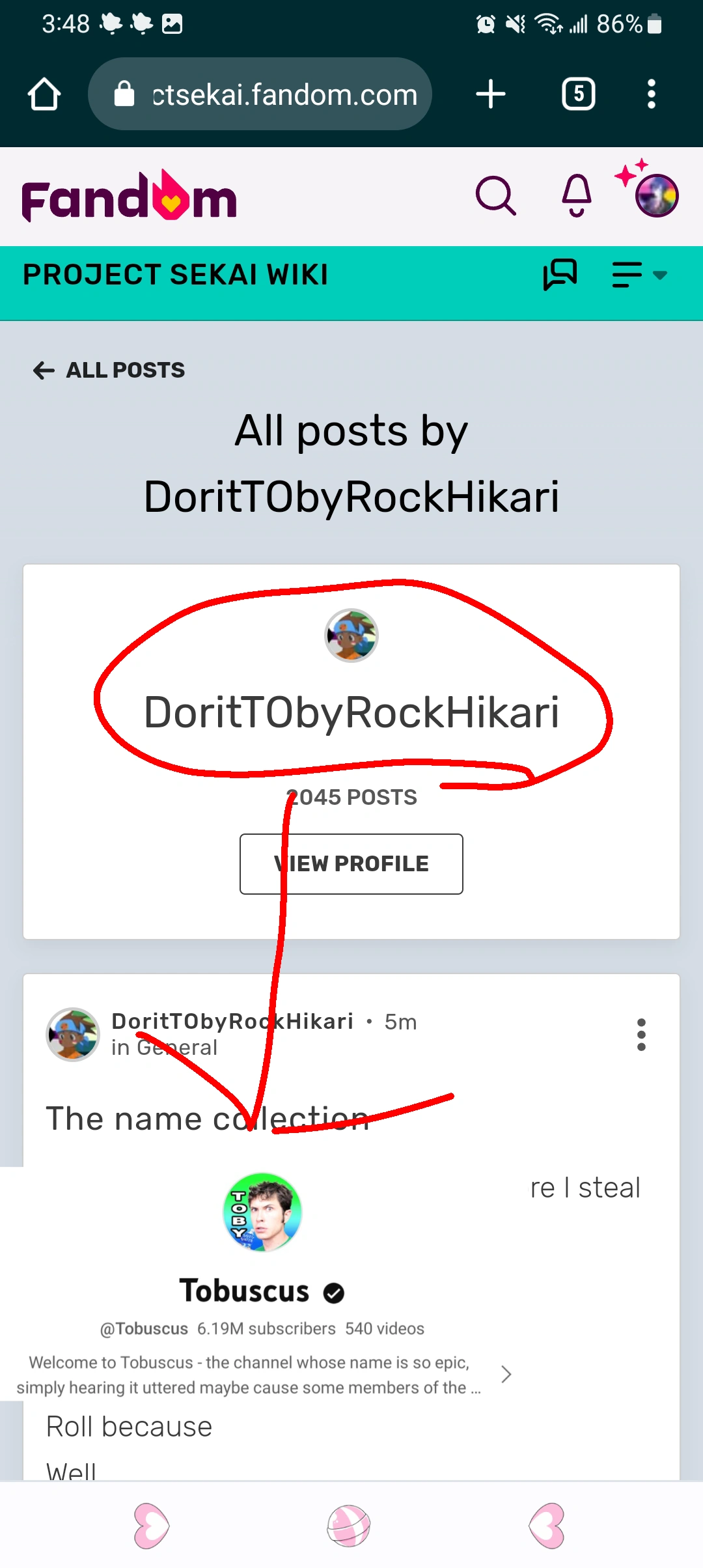Image resolution: width=703 pixels, height=1568 pixels.
Task: Open the Fandom search icon
Action: pos(495,195)
